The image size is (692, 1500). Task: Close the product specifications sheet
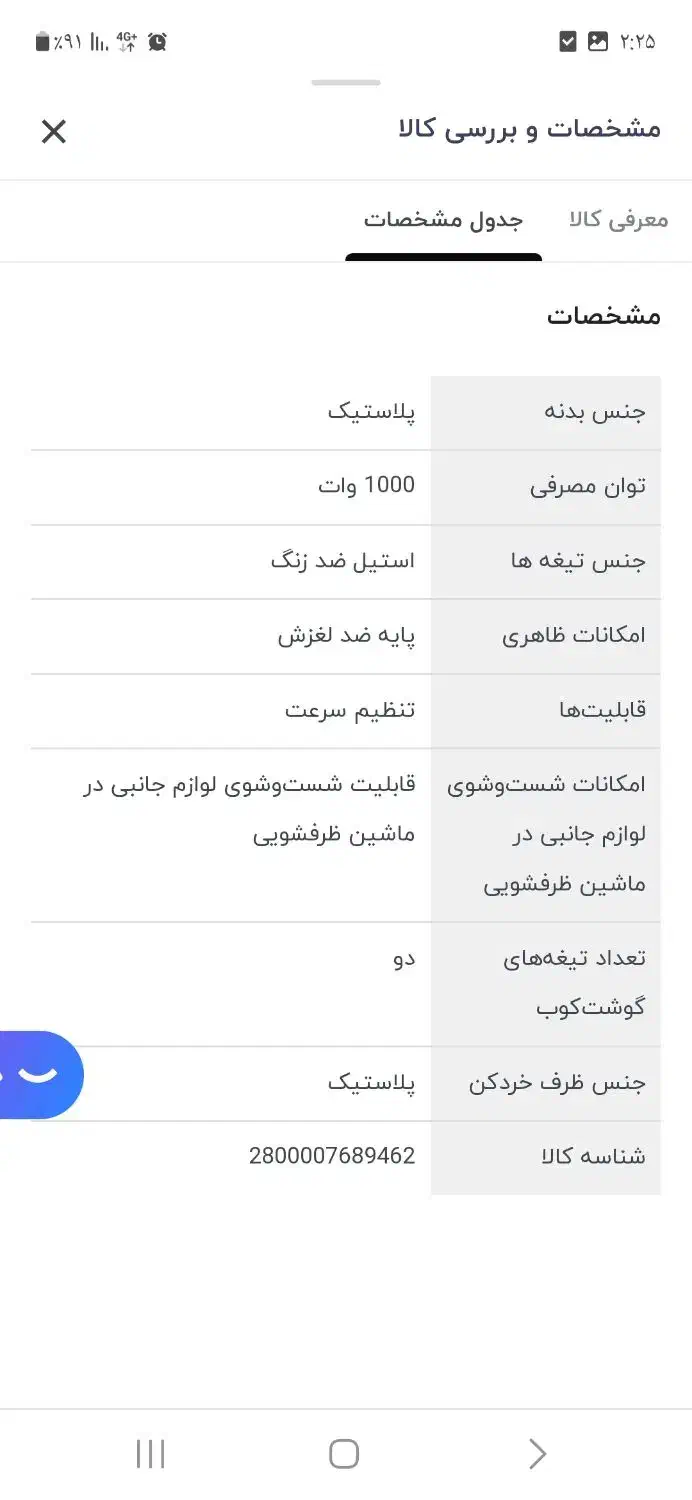pos(54,131)
